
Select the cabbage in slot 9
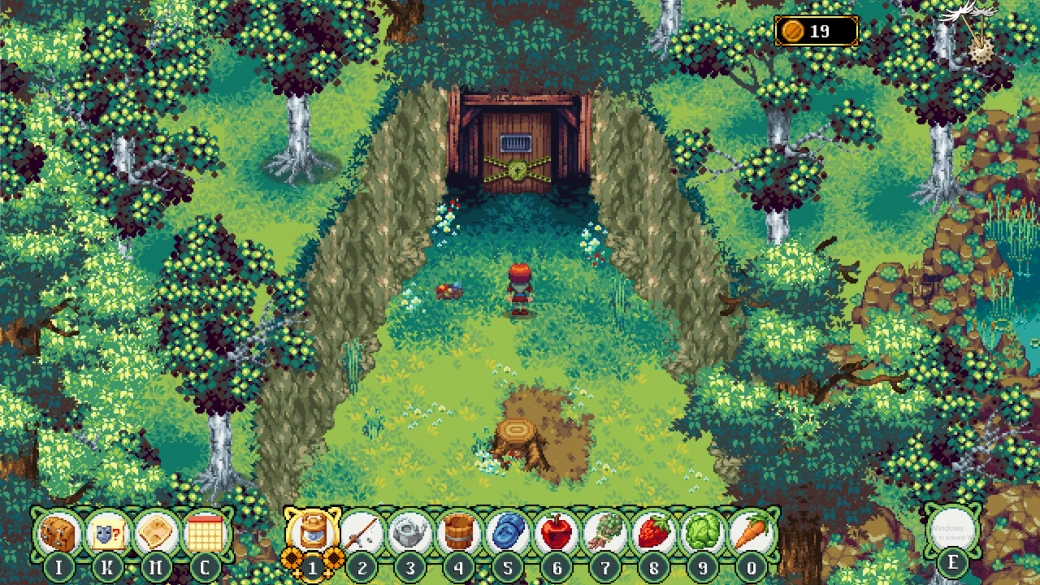pos(704,534)
